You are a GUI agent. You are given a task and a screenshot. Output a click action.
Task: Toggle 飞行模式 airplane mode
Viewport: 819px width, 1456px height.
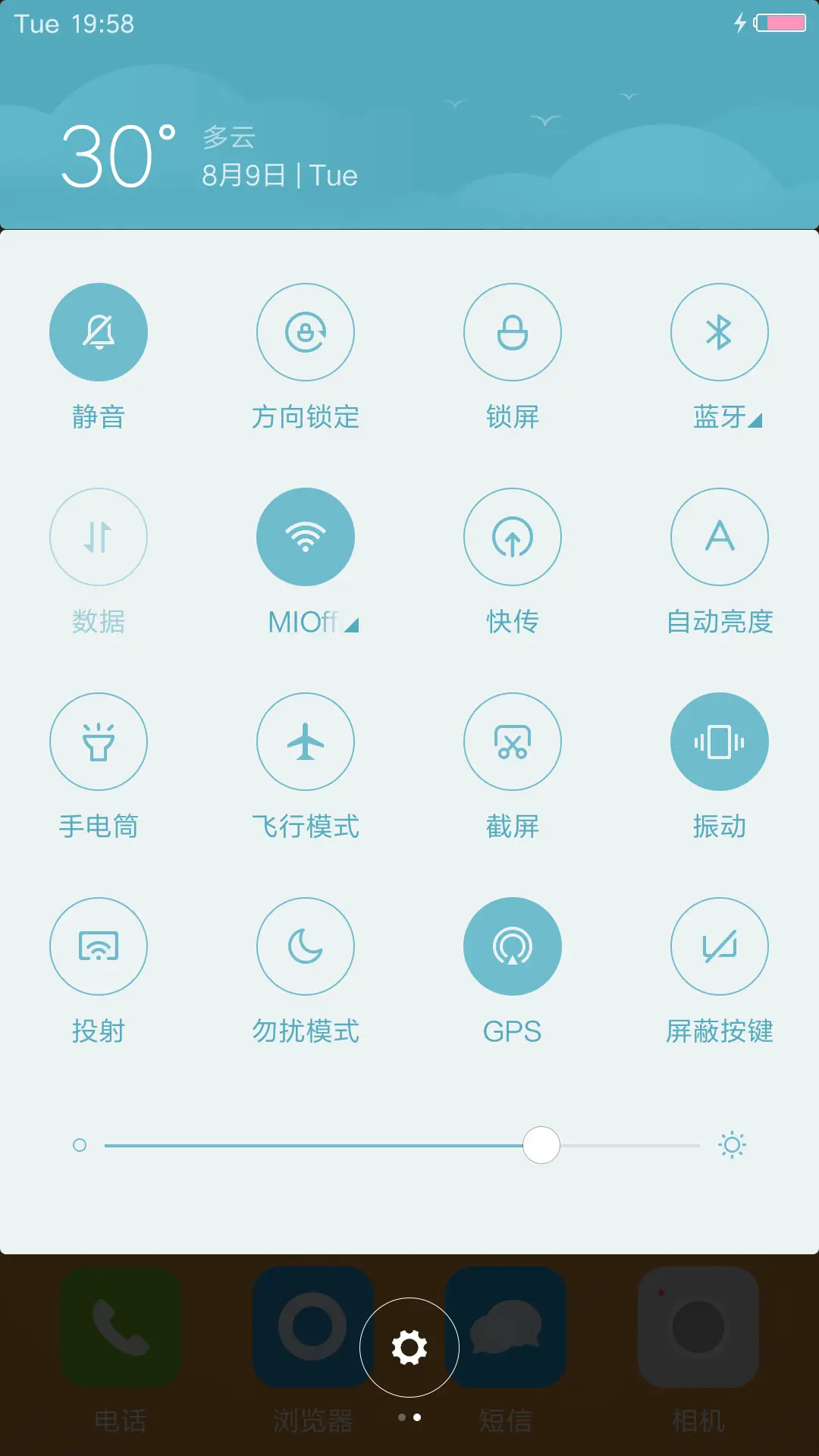tap(305, 742)
